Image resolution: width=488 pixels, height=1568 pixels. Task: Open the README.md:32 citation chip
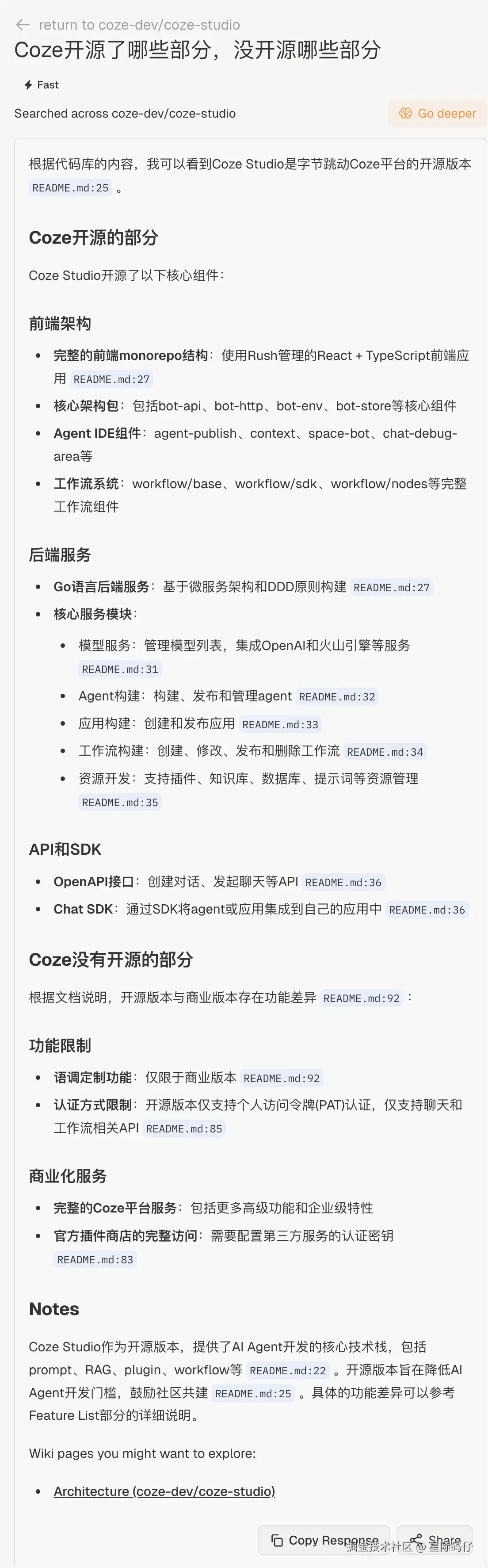(337, 696)
